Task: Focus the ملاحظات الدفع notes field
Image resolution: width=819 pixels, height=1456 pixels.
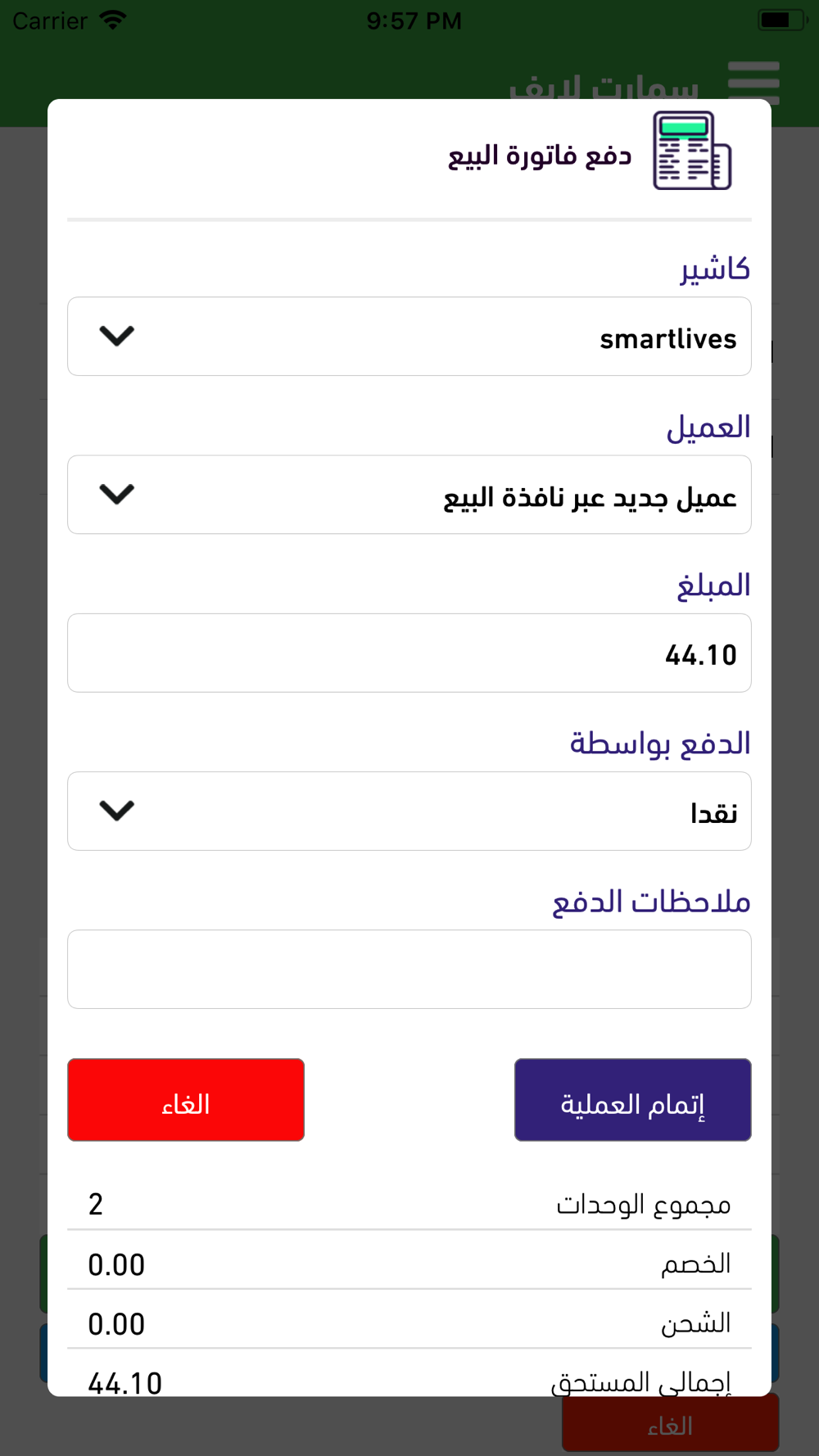Action: point(409,969)
